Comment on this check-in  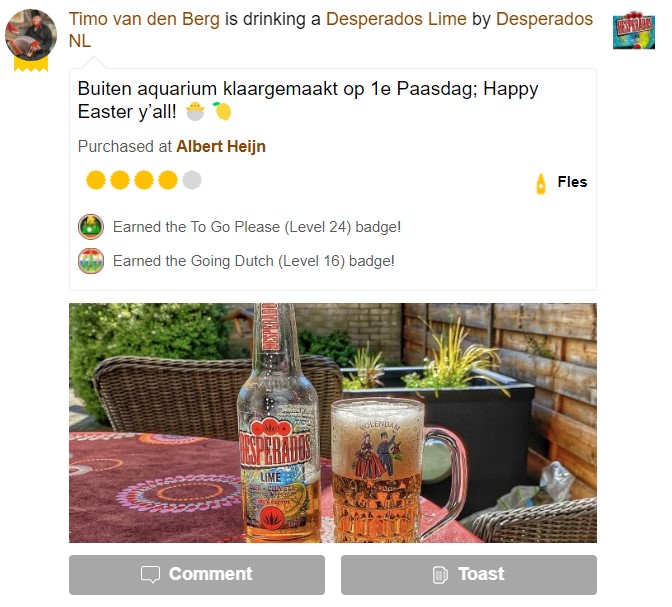[197, 574]
